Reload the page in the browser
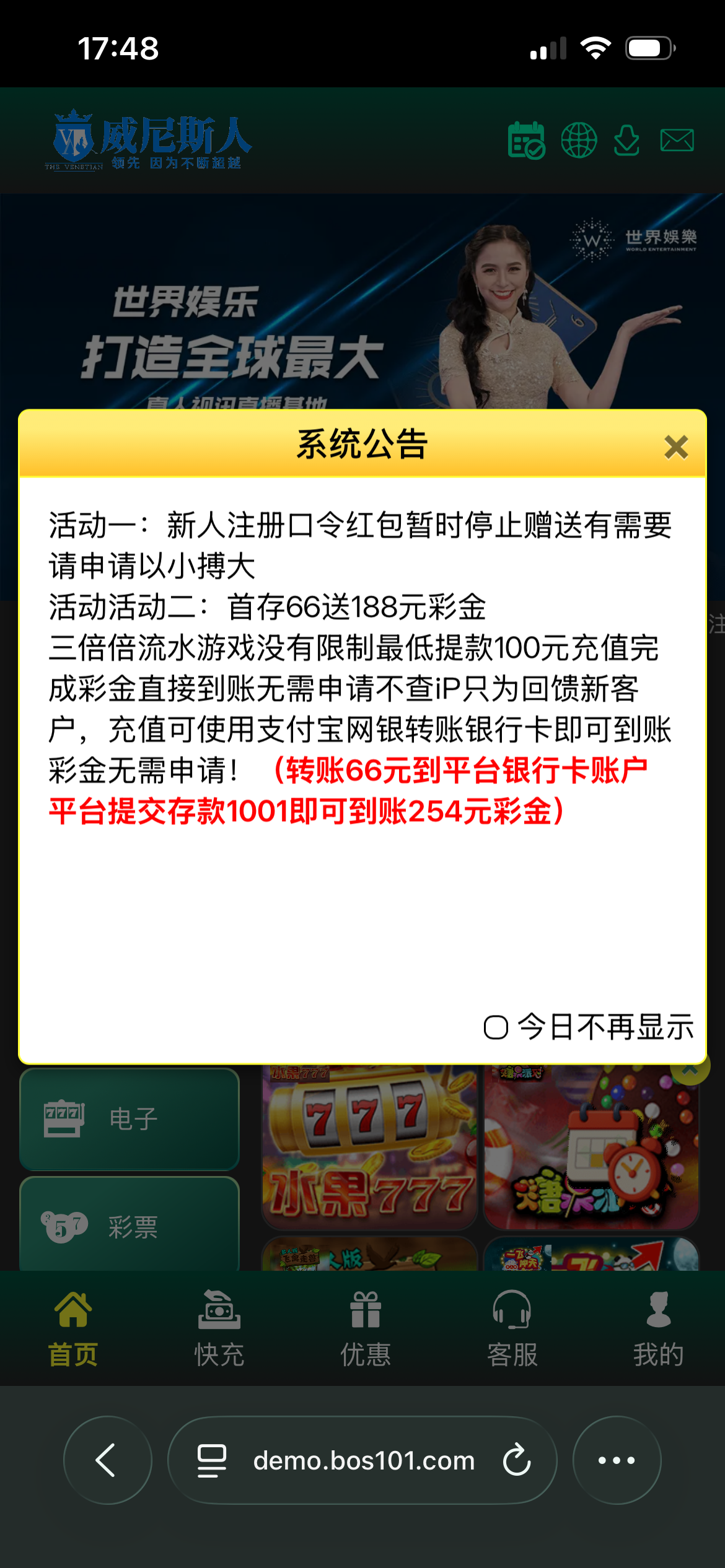The width and height of the screenshot is (725, 1568). click(517, 1460)
